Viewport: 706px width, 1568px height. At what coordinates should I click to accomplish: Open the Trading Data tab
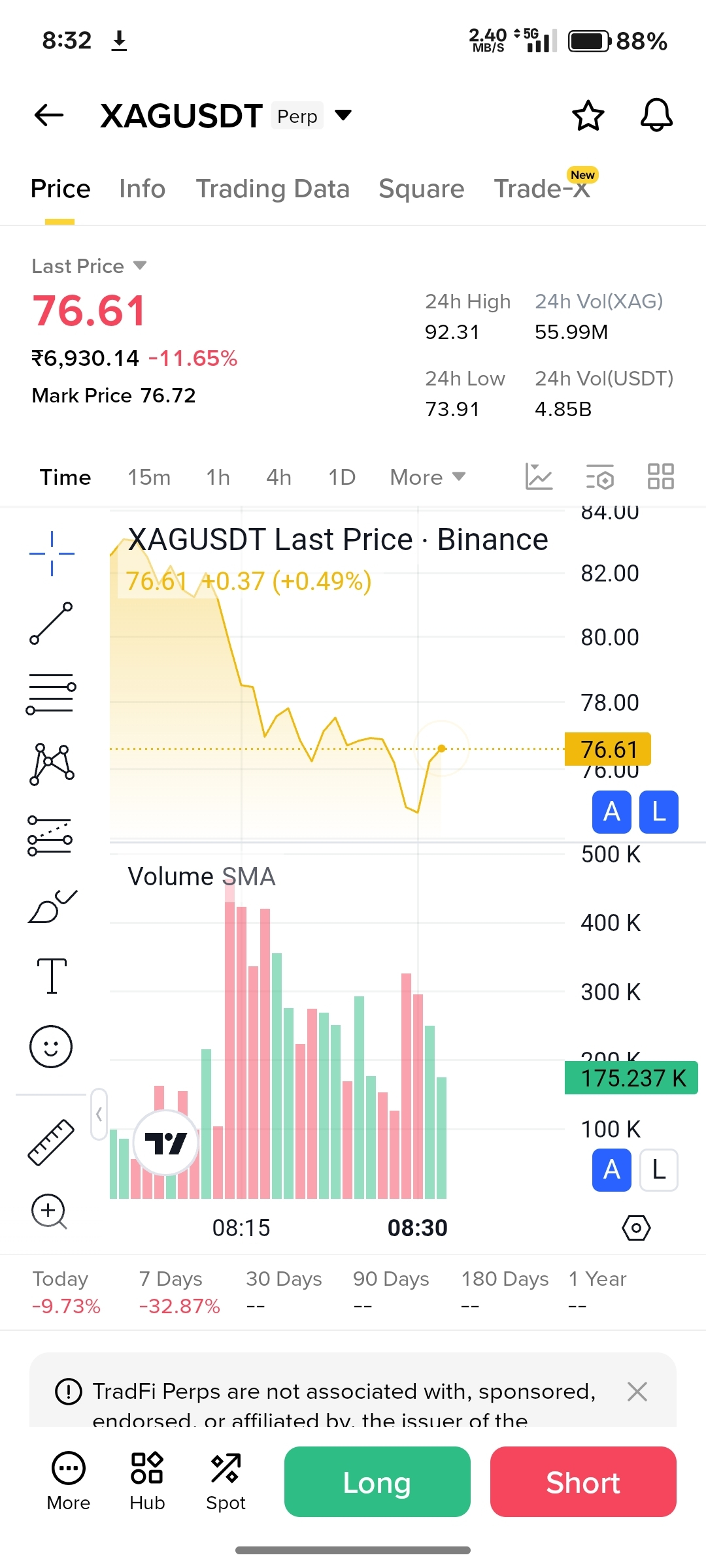[x=273, y=189]
